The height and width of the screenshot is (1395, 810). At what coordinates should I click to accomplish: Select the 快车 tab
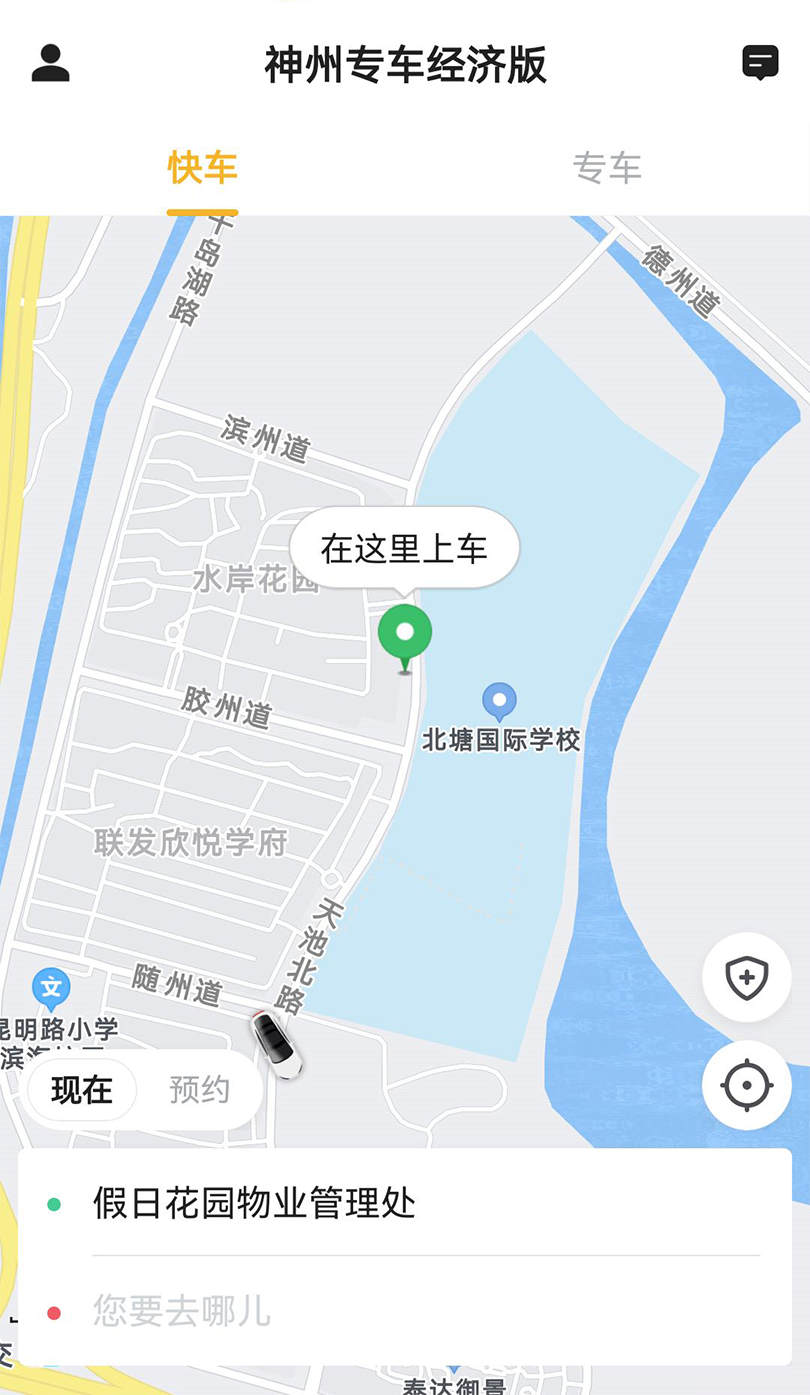203,168
